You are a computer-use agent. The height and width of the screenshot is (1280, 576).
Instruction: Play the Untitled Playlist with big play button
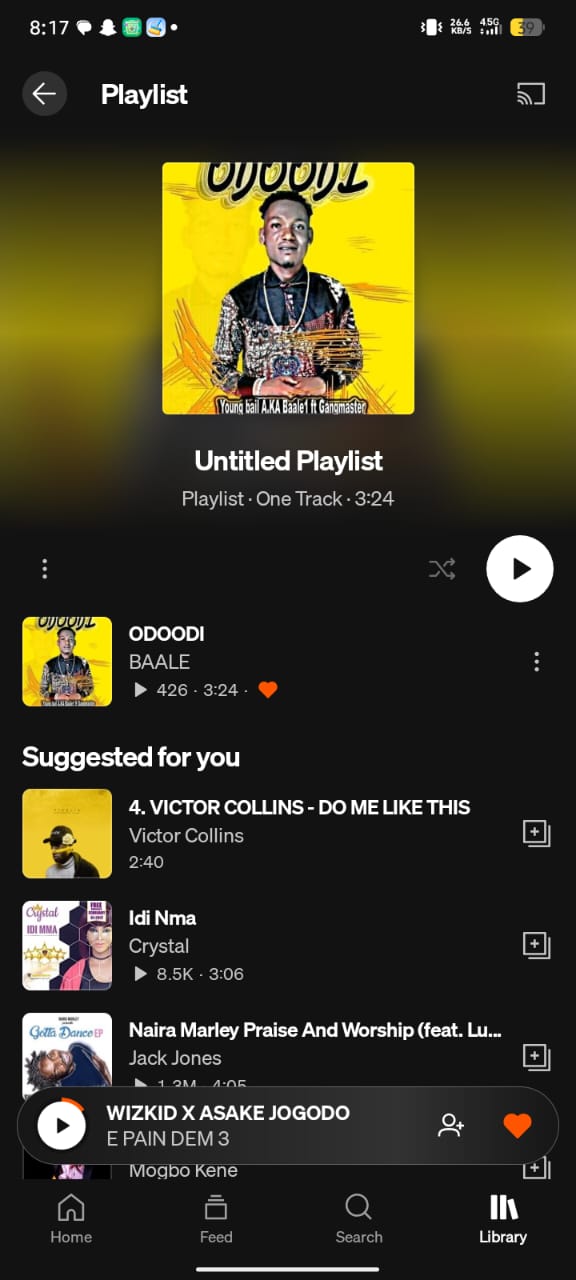(520, 569)
